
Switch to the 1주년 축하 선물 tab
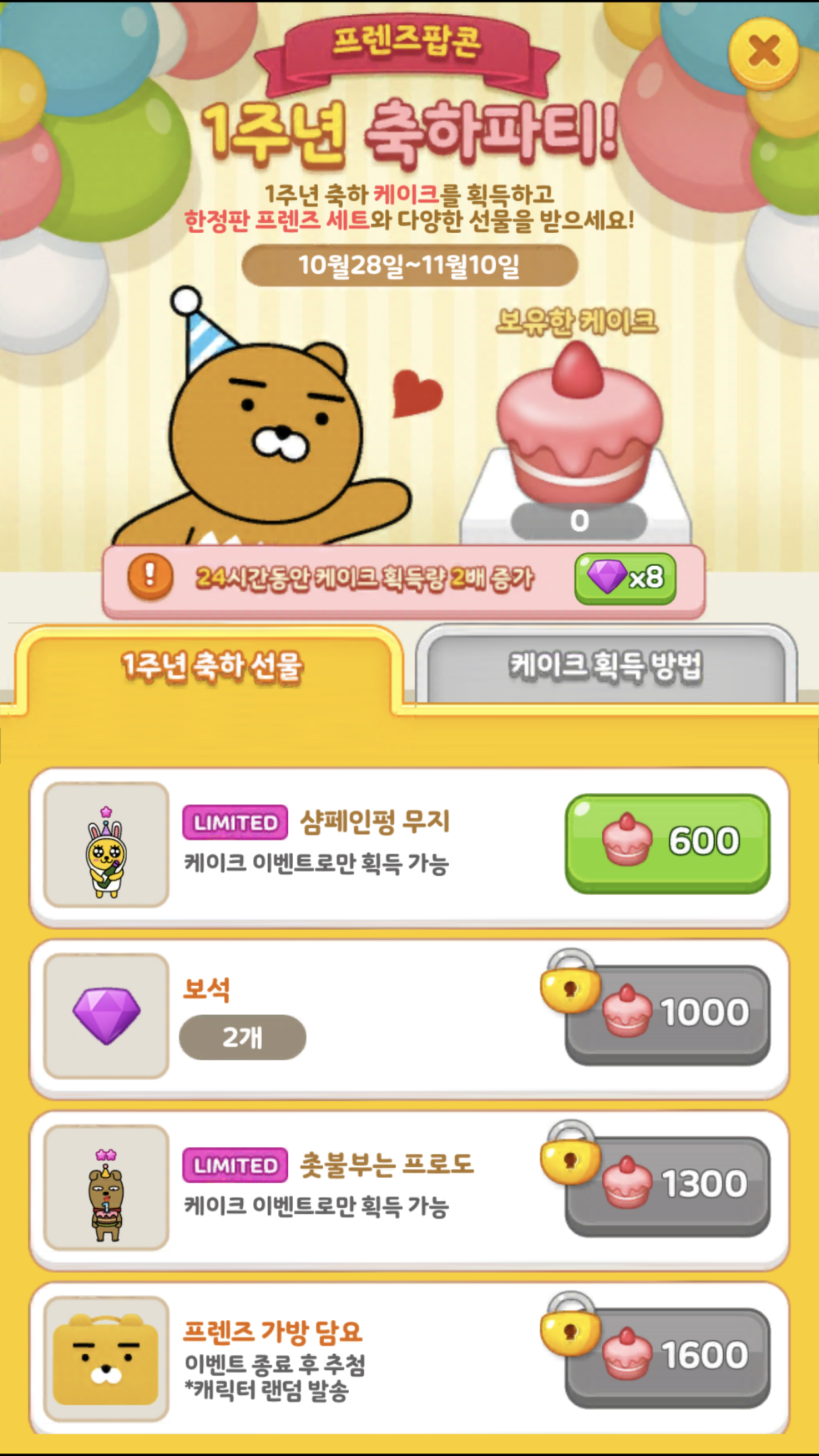(211, 666)
